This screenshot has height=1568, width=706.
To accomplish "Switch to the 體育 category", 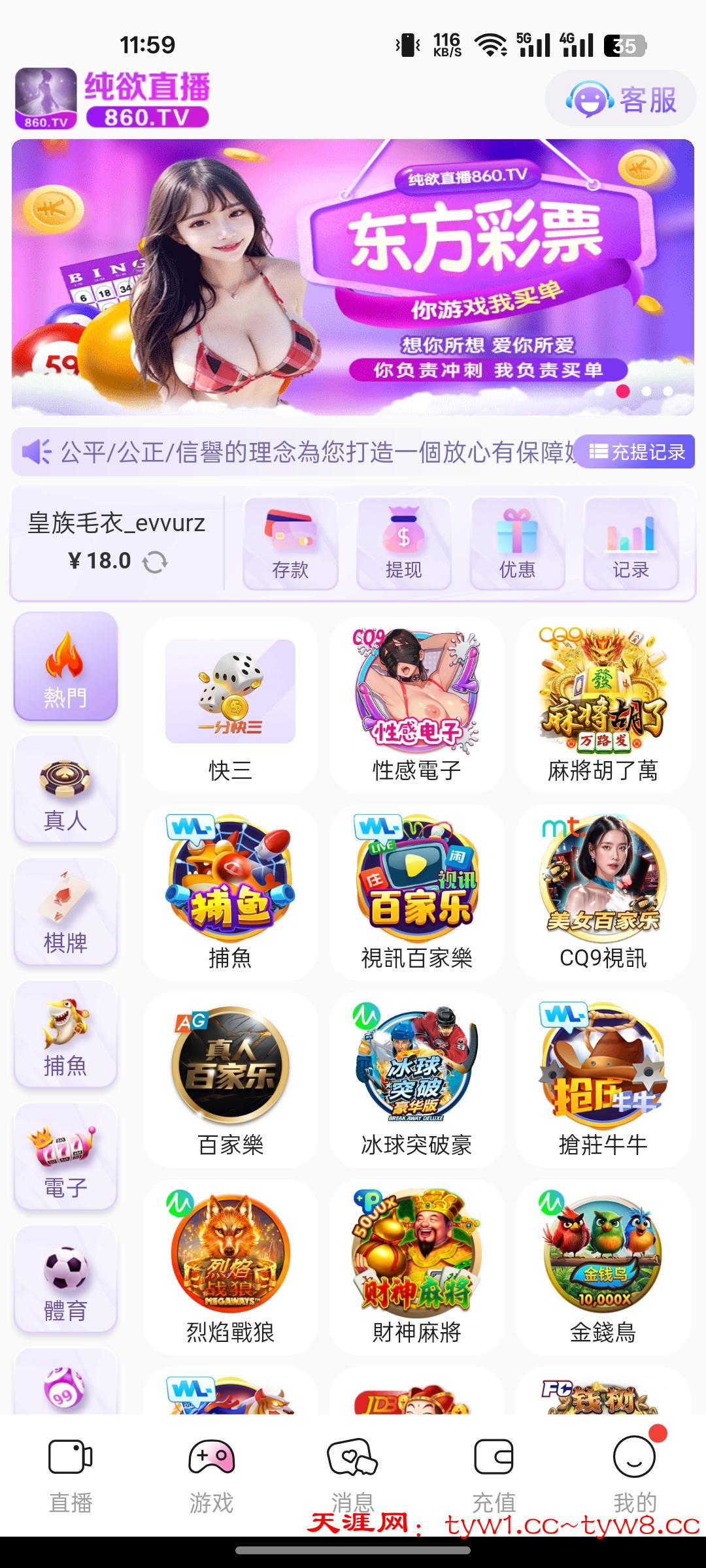I will pyautogui.click(x=65, y=1280).
